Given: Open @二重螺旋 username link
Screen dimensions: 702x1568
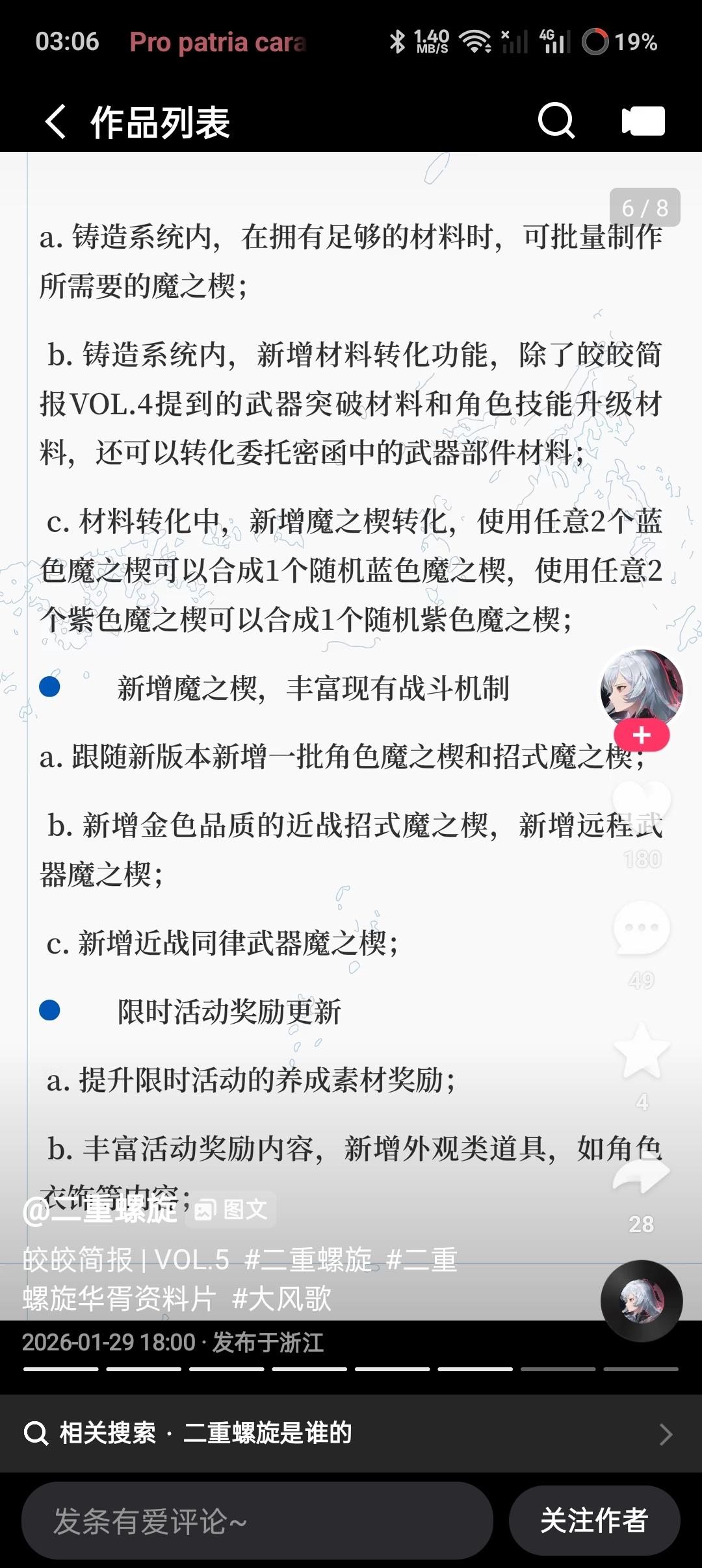Looking at the screenshot, I should (x=99, y=1210).
